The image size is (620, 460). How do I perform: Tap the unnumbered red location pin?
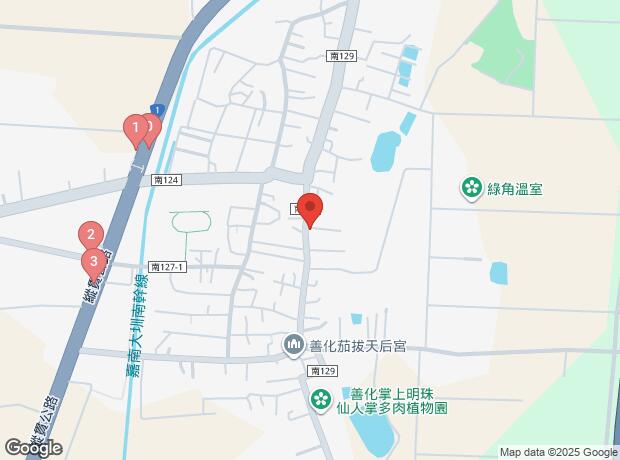click(310, 208)
